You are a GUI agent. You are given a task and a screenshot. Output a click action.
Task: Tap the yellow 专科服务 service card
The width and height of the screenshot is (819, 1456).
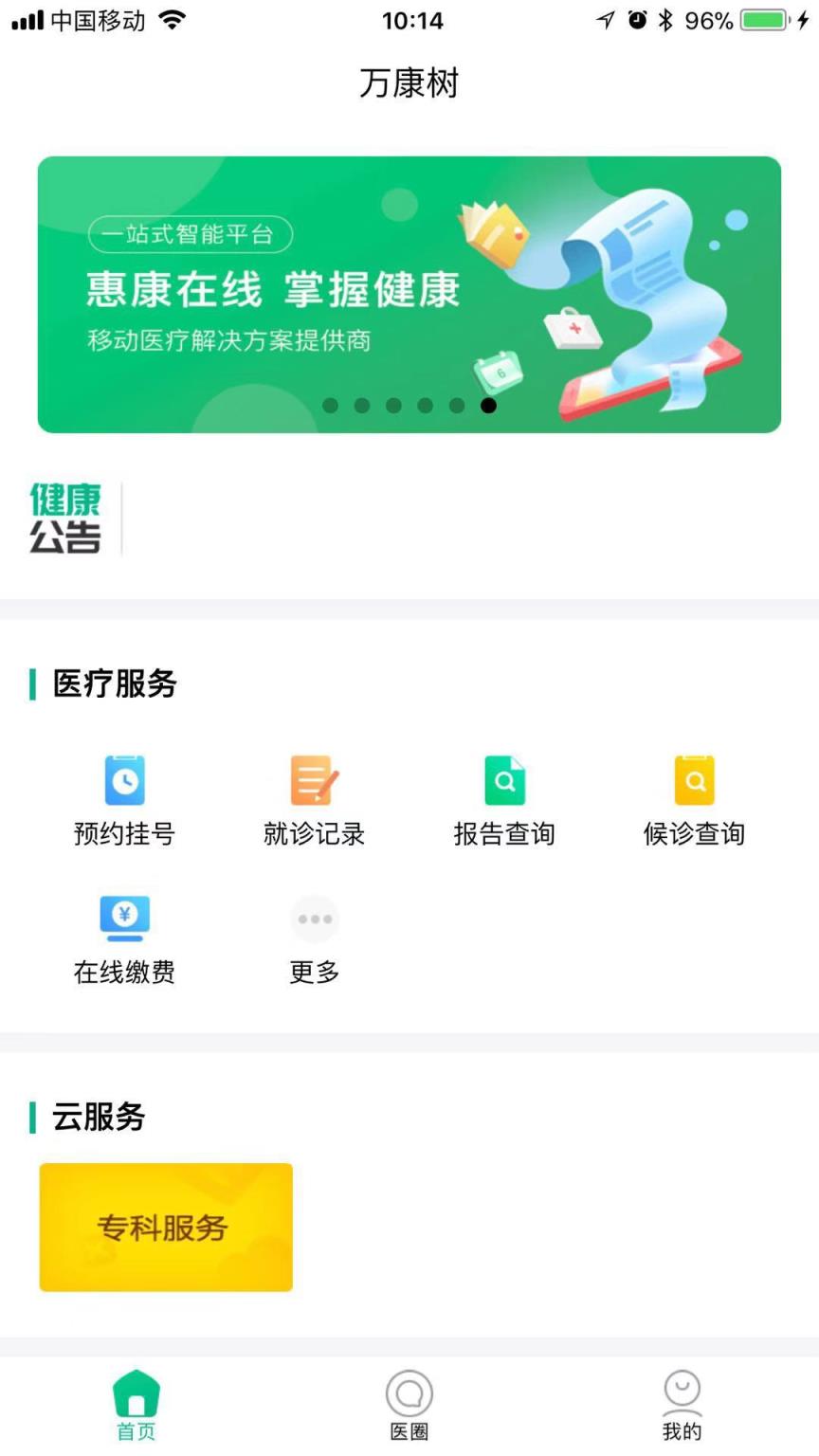click(166, 1227)
